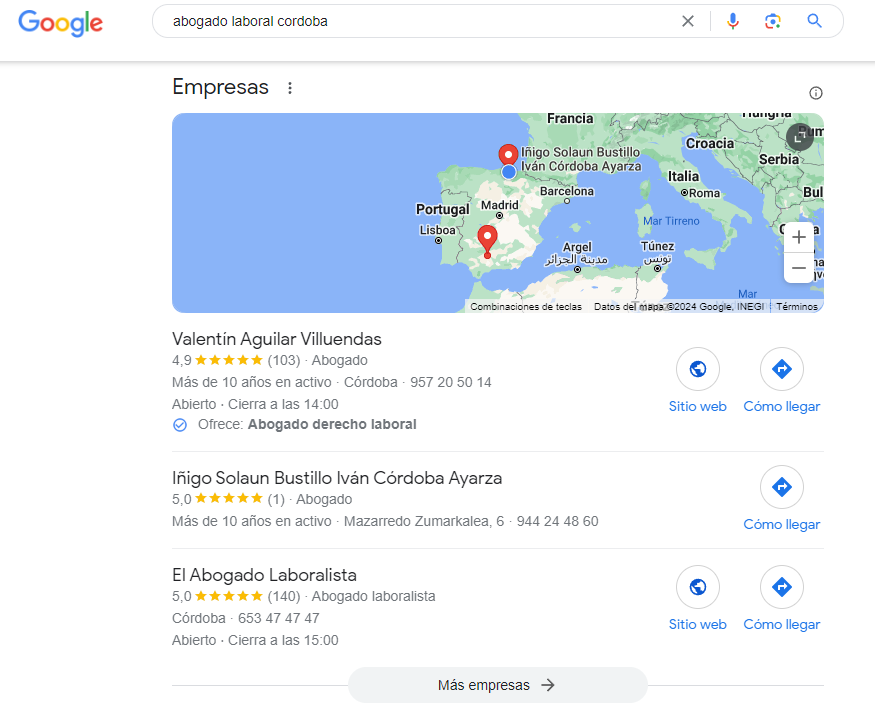
Task: Open Iñigo Solaun Bustillo Iván Córdoba Ayarza listing
Action: pos(337,478)
